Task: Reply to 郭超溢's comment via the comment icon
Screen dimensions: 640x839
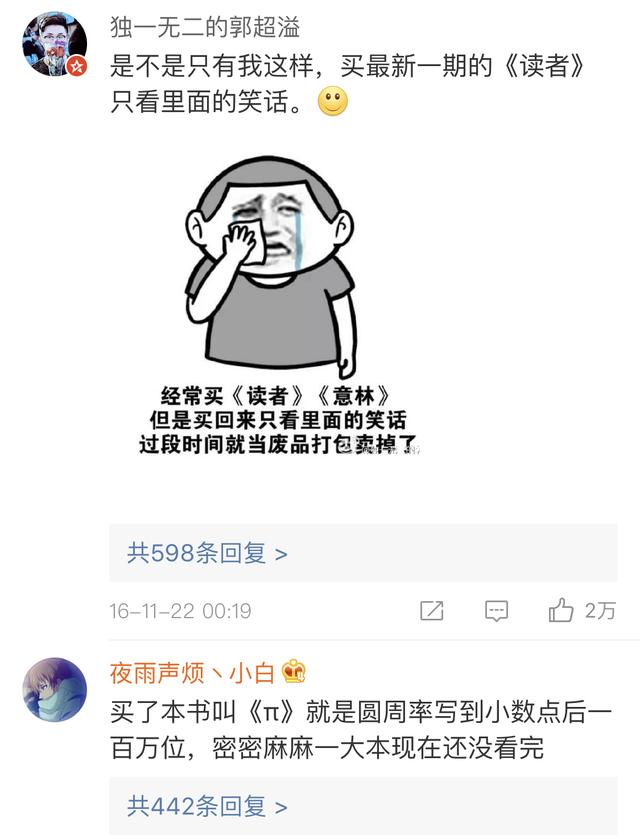Action: pos(496,610)
